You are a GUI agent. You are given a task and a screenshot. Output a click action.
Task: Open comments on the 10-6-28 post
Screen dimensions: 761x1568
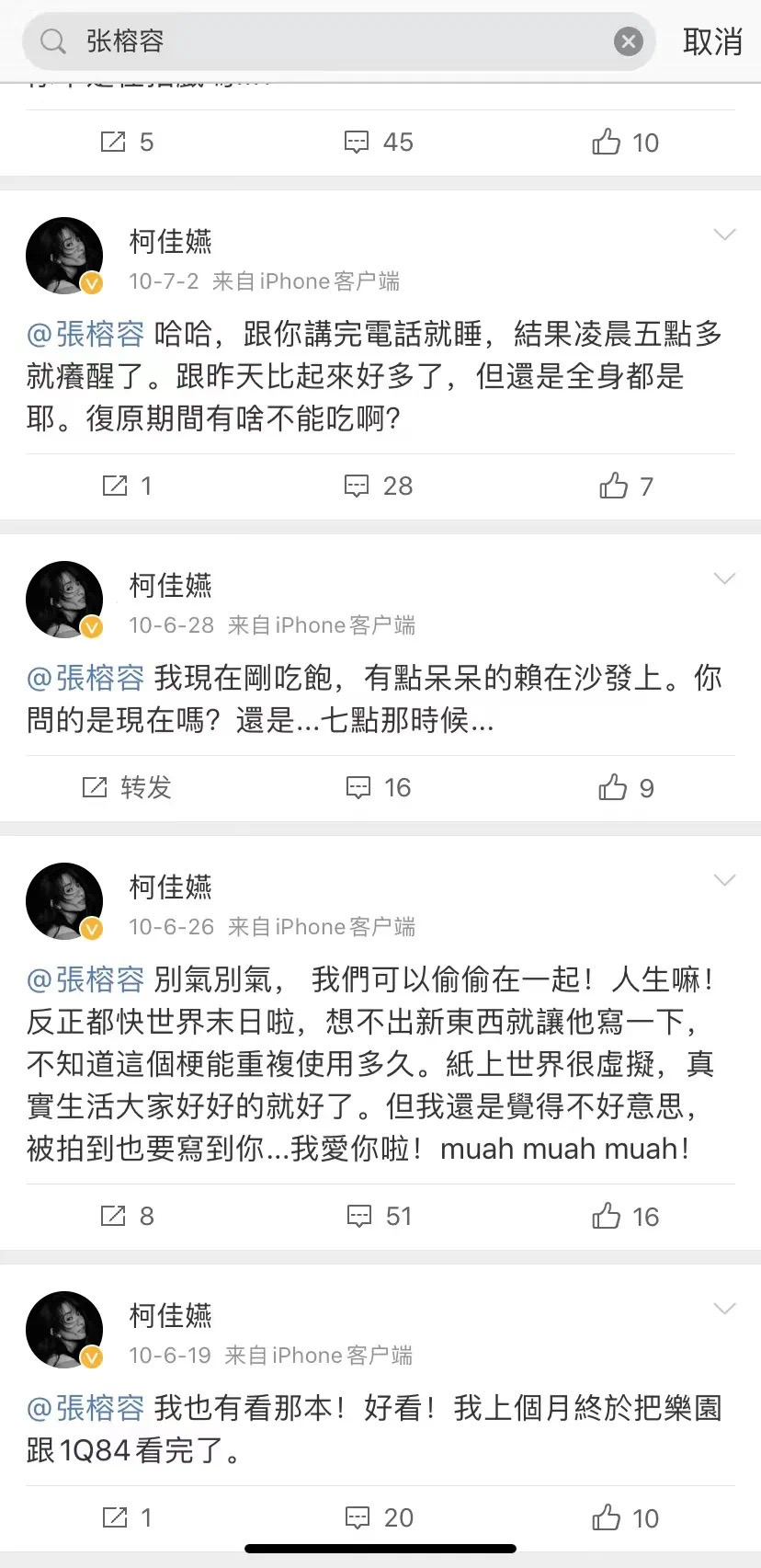click(x=379, y=787)
